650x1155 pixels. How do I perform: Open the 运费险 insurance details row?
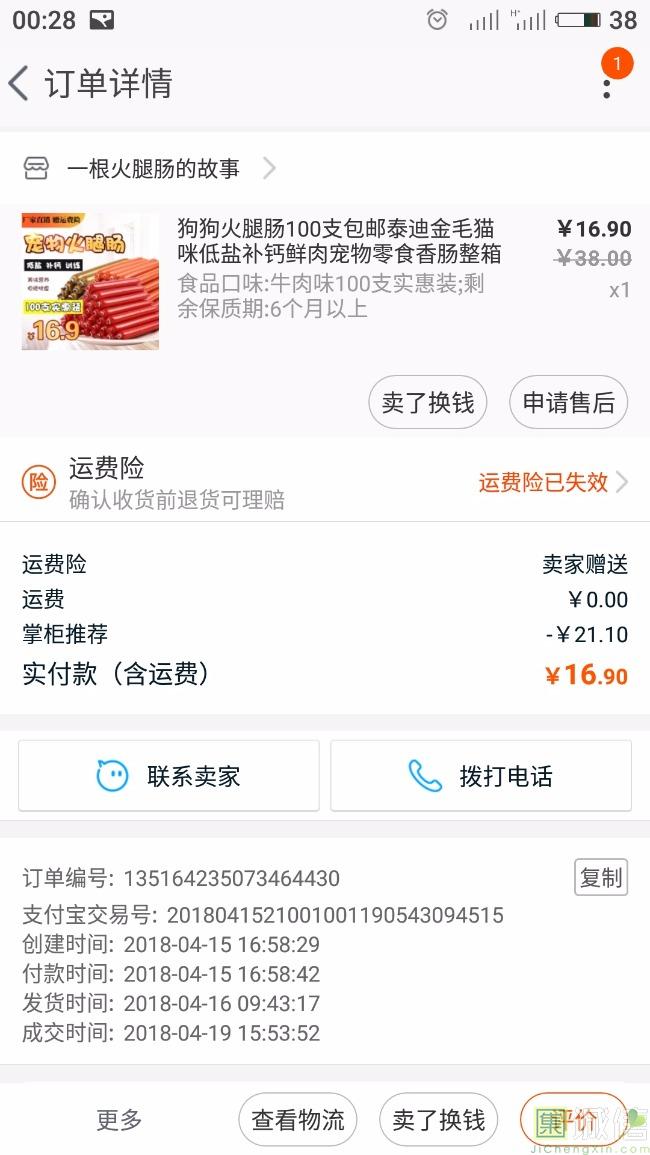(325, 482)
